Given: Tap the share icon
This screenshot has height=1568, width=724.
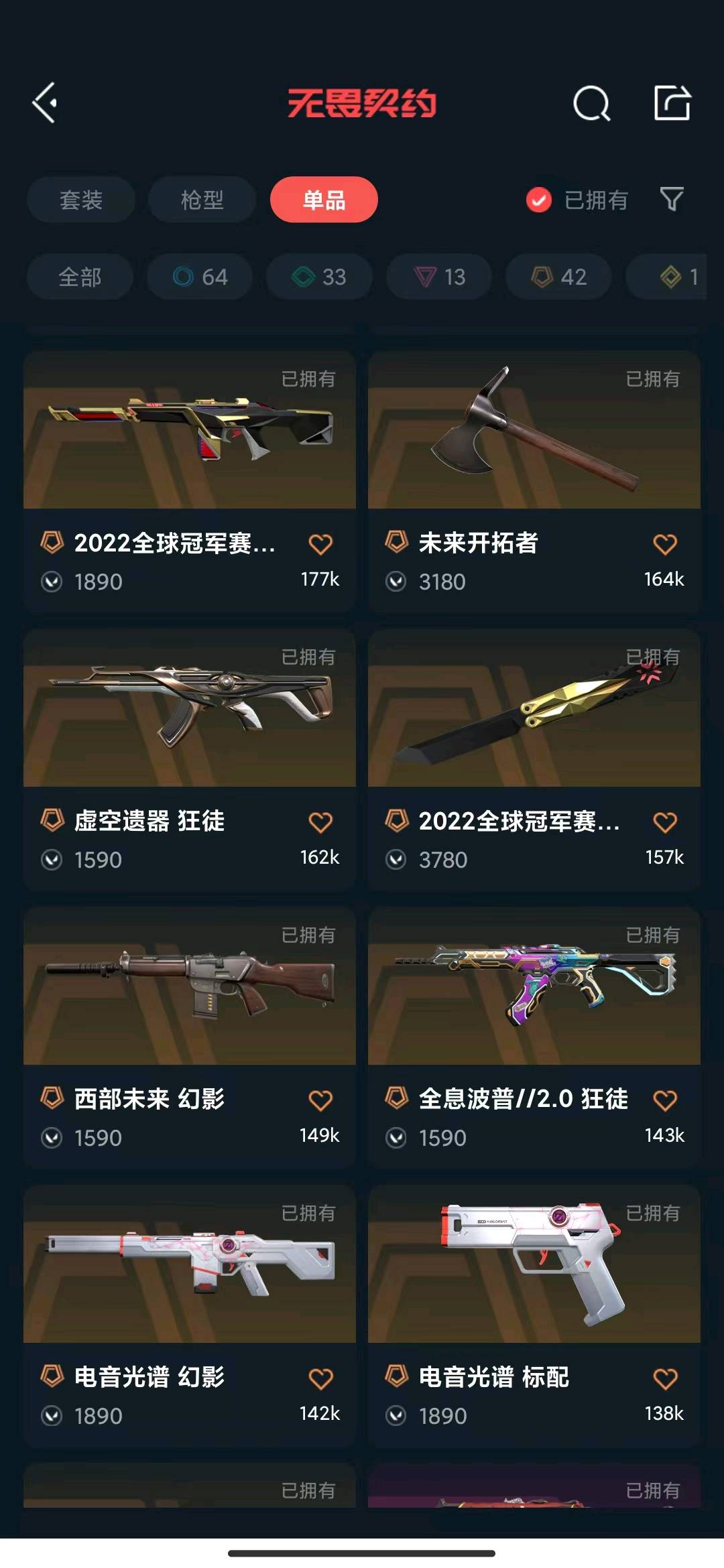Looking at the screenshot, I should (x=672, y=103).
